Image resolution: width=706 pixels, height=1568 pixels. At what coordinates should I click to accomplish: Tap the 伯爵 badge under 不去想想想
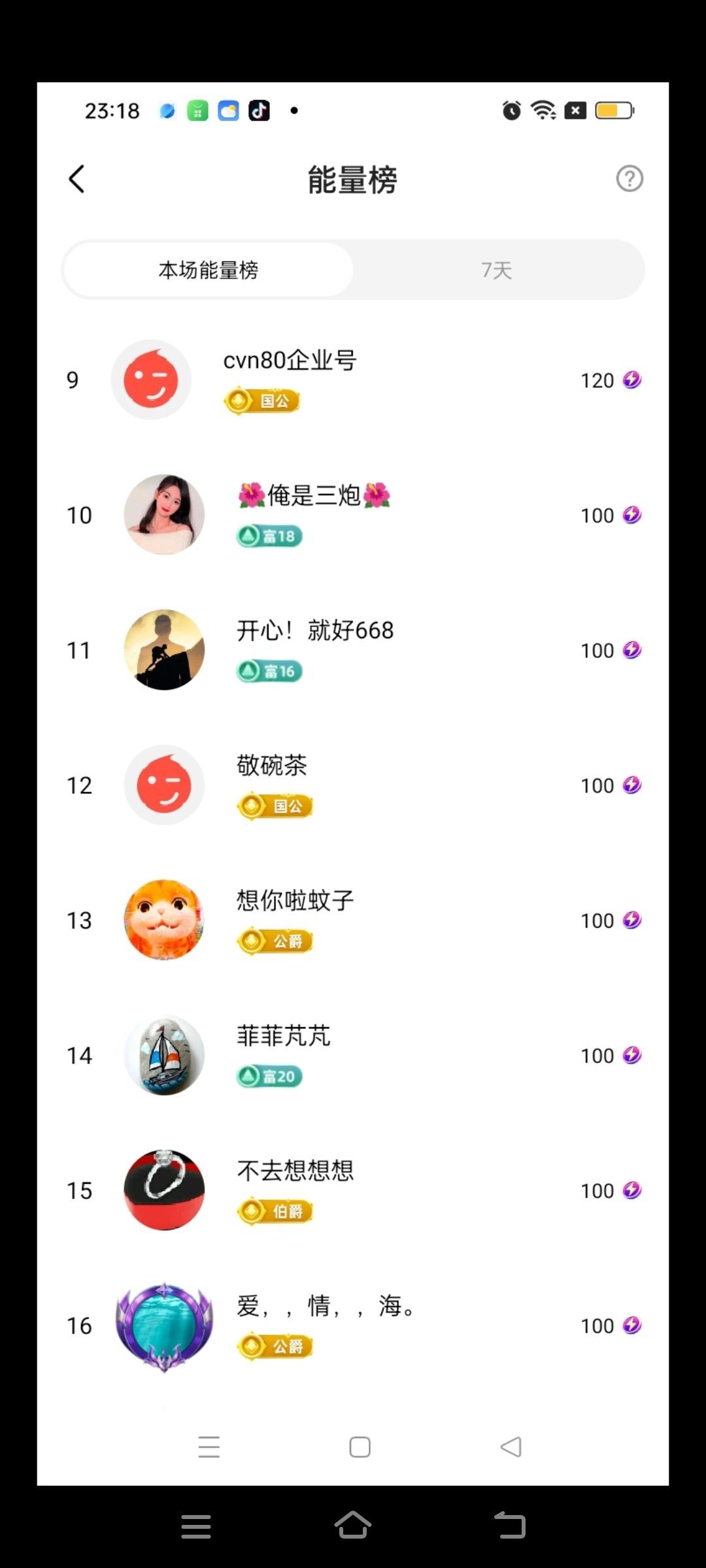click(x=275, y=1211)
